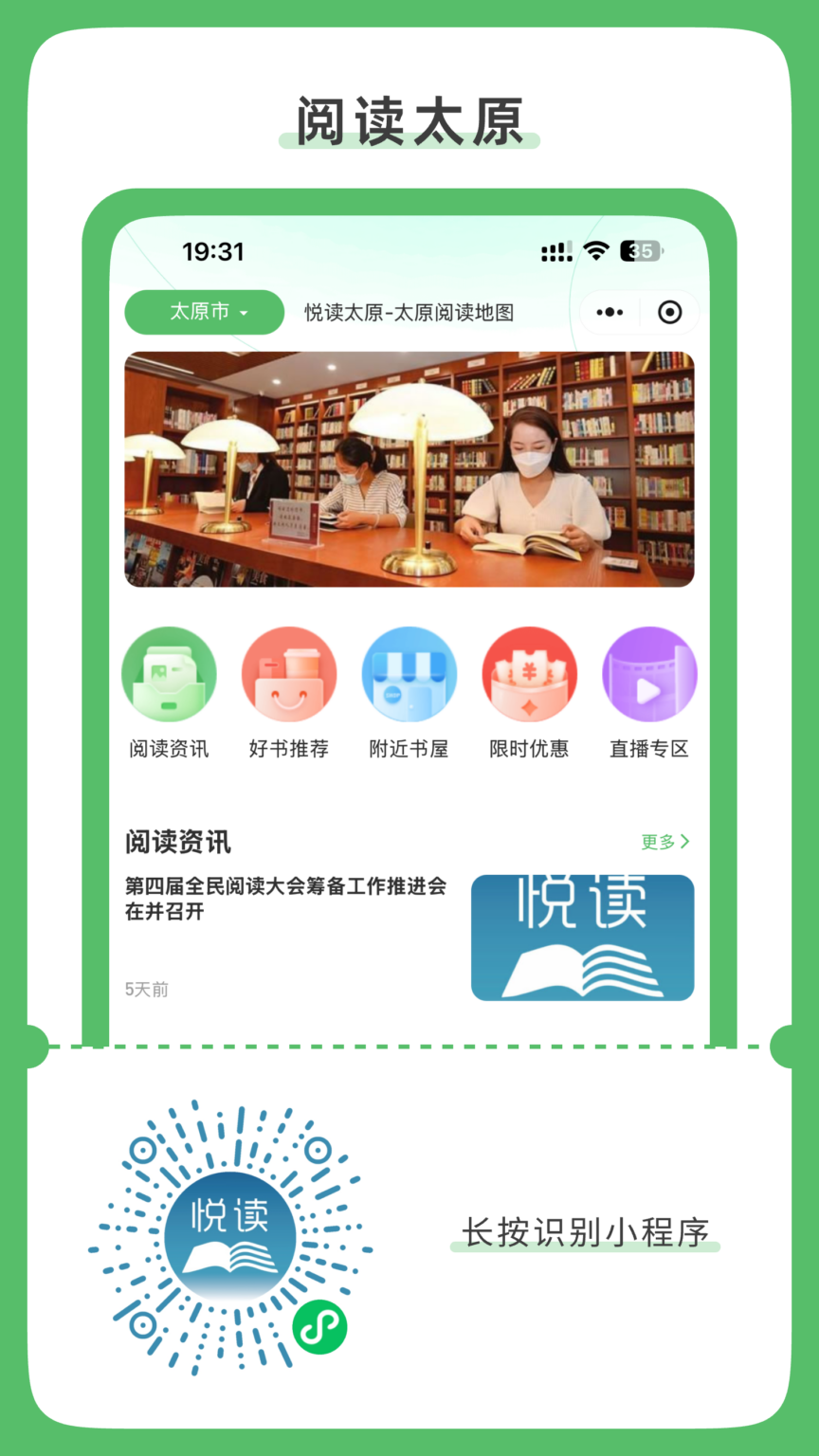This screenshot has width=819, height=1456.
Task: Select the 好书推荐 (Book Recommendations) icon
Action: point(289,674)
